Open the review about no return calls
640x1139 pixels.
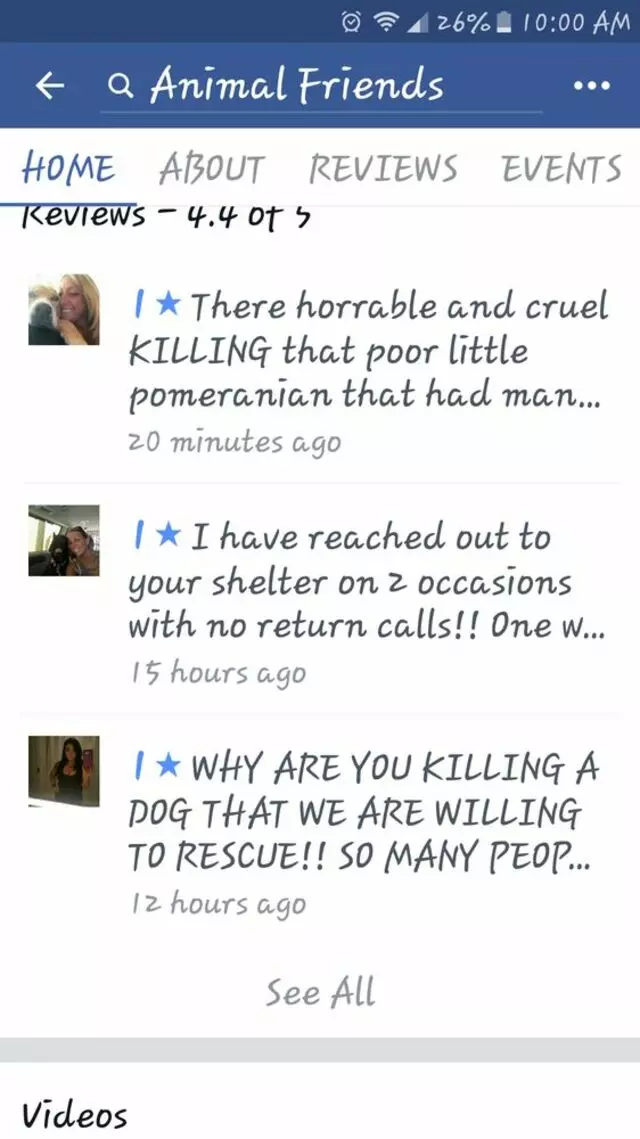click(368, 582)
